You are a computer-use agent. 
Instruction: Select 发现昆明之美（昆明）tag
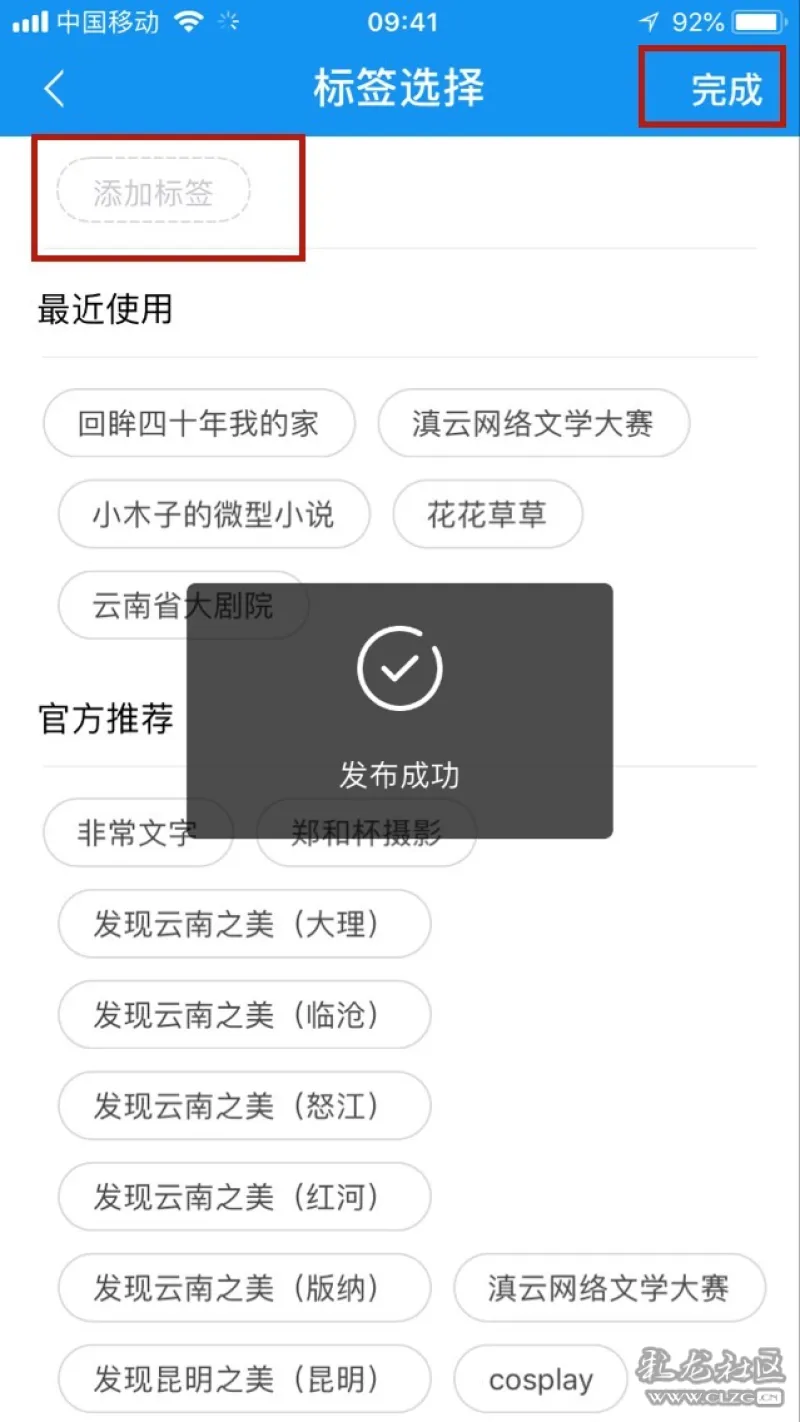point(244,1380)
